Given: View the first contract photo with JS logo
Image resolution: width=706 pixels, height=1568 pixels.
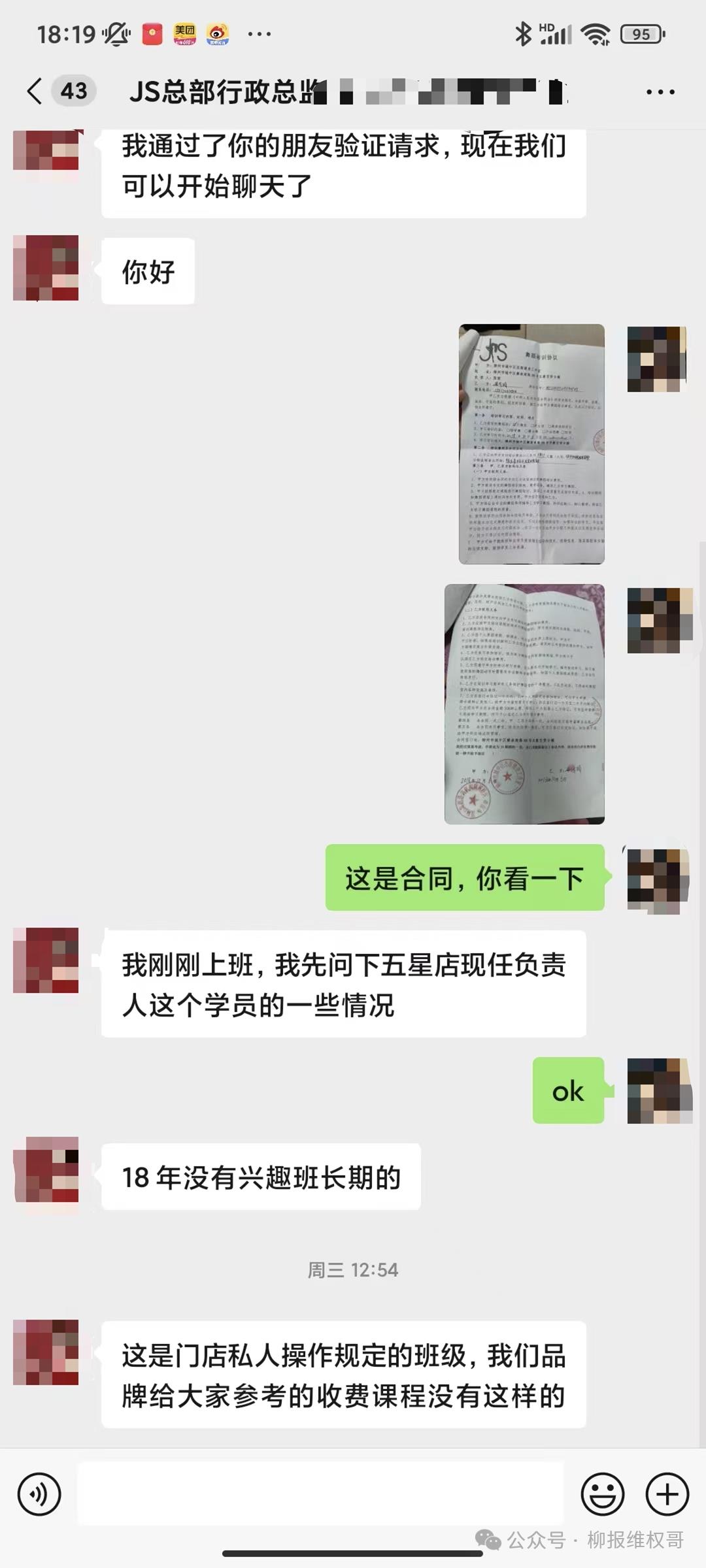Looking at the screenshot, I should tap(531, 444).
